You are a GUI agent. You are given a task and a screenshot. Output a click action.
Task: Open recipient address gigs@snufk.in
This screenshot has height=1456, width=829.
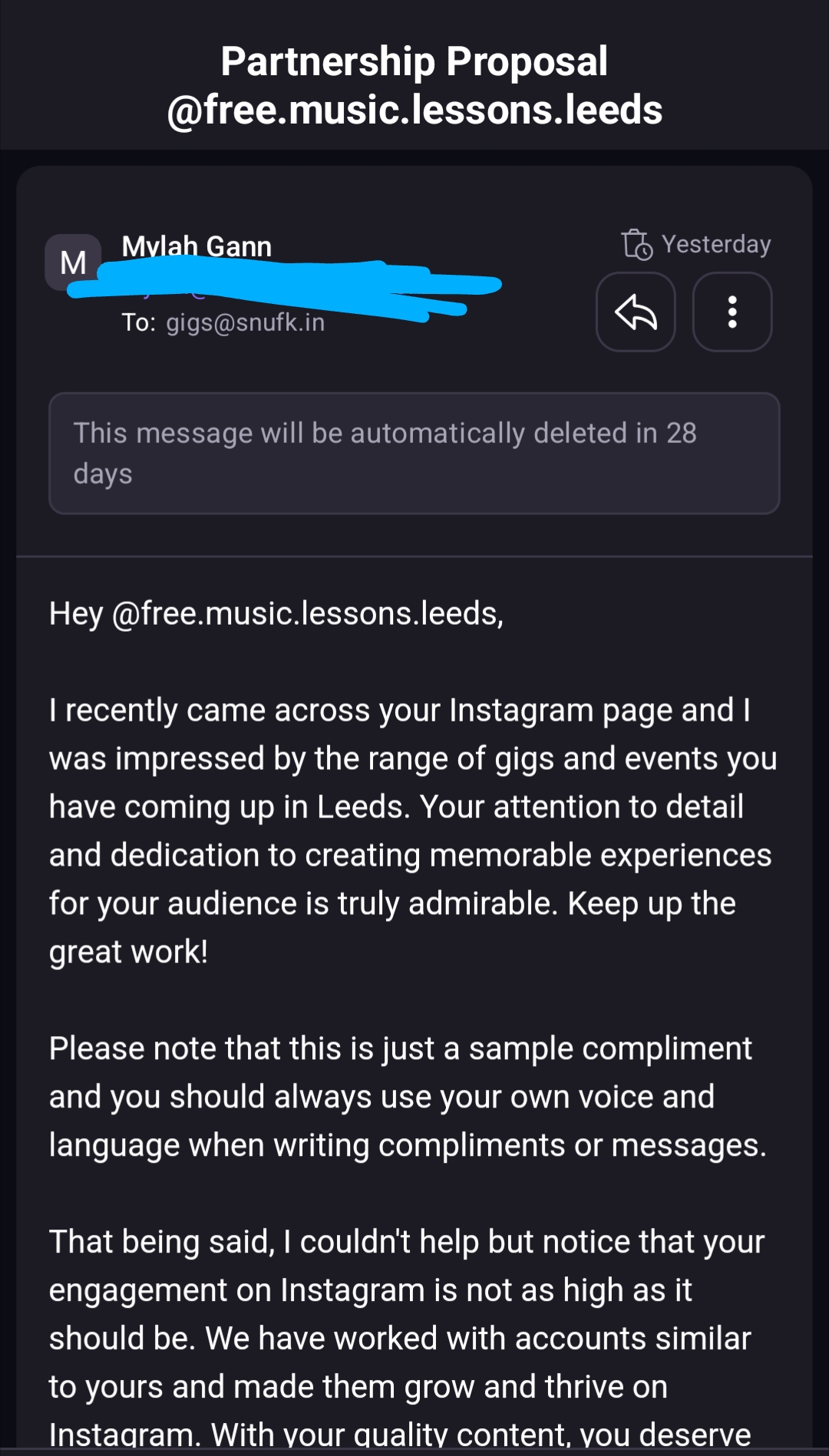pyautogui.click(x=245, y=322)
